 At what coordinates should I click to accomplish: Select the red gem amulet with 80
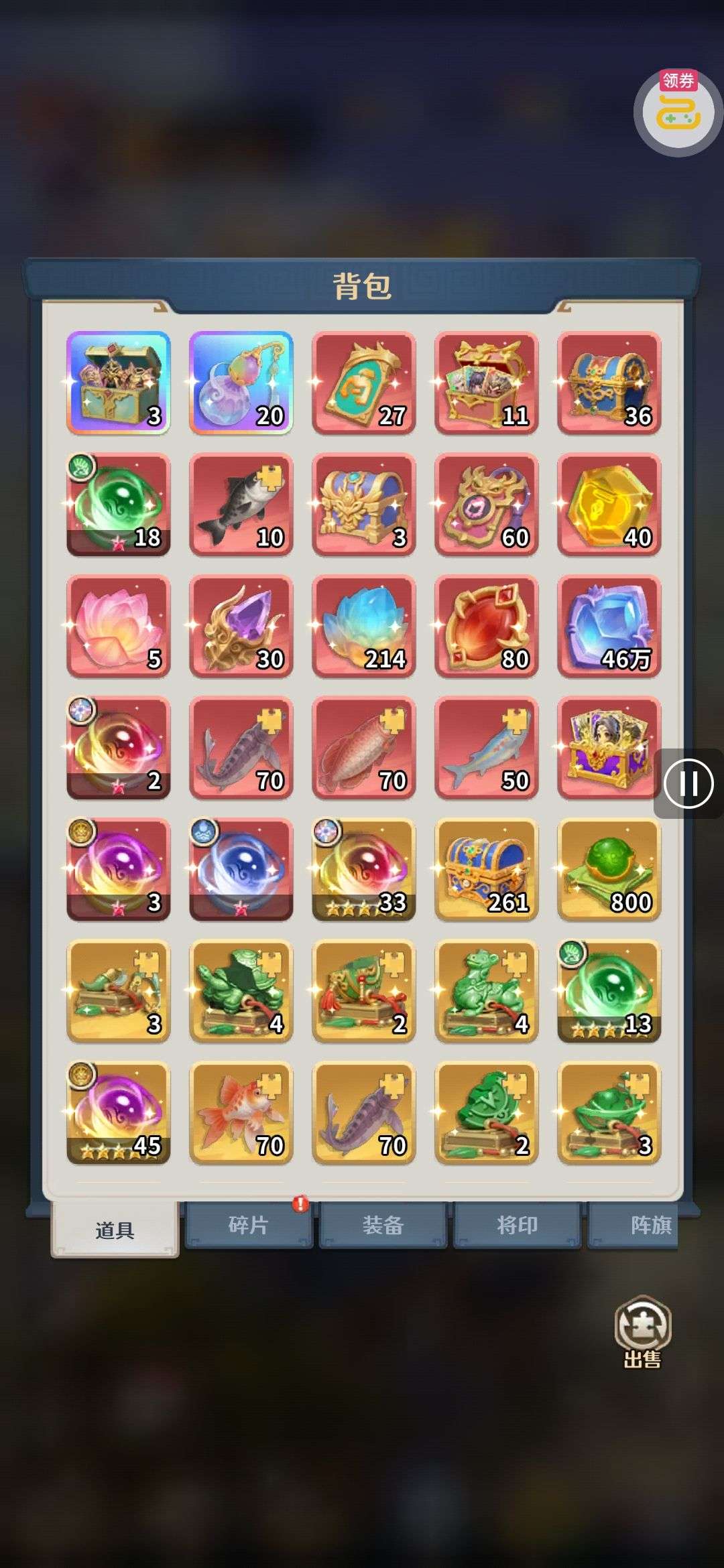(486, 627)
